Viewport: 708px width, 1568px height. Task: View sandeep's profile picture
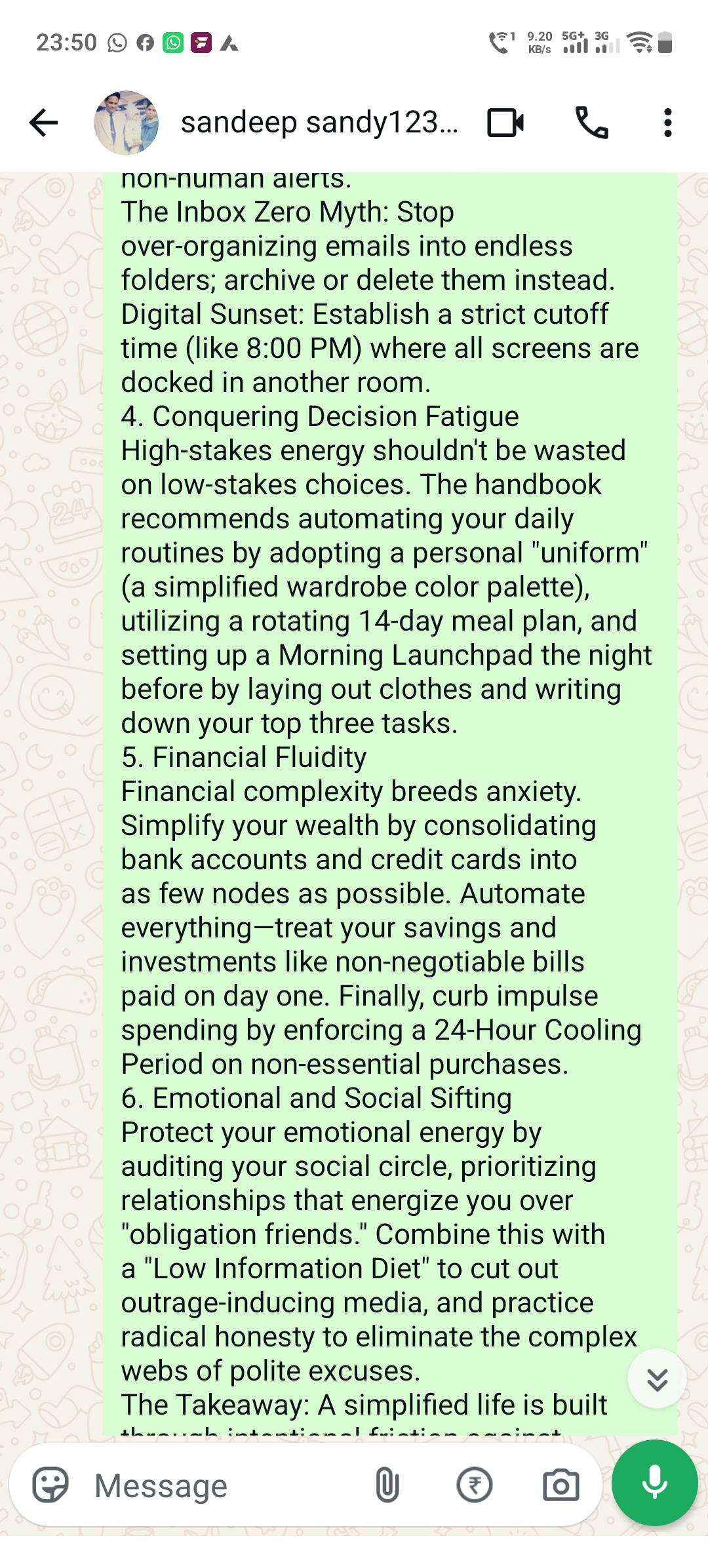tap(127, 123)
